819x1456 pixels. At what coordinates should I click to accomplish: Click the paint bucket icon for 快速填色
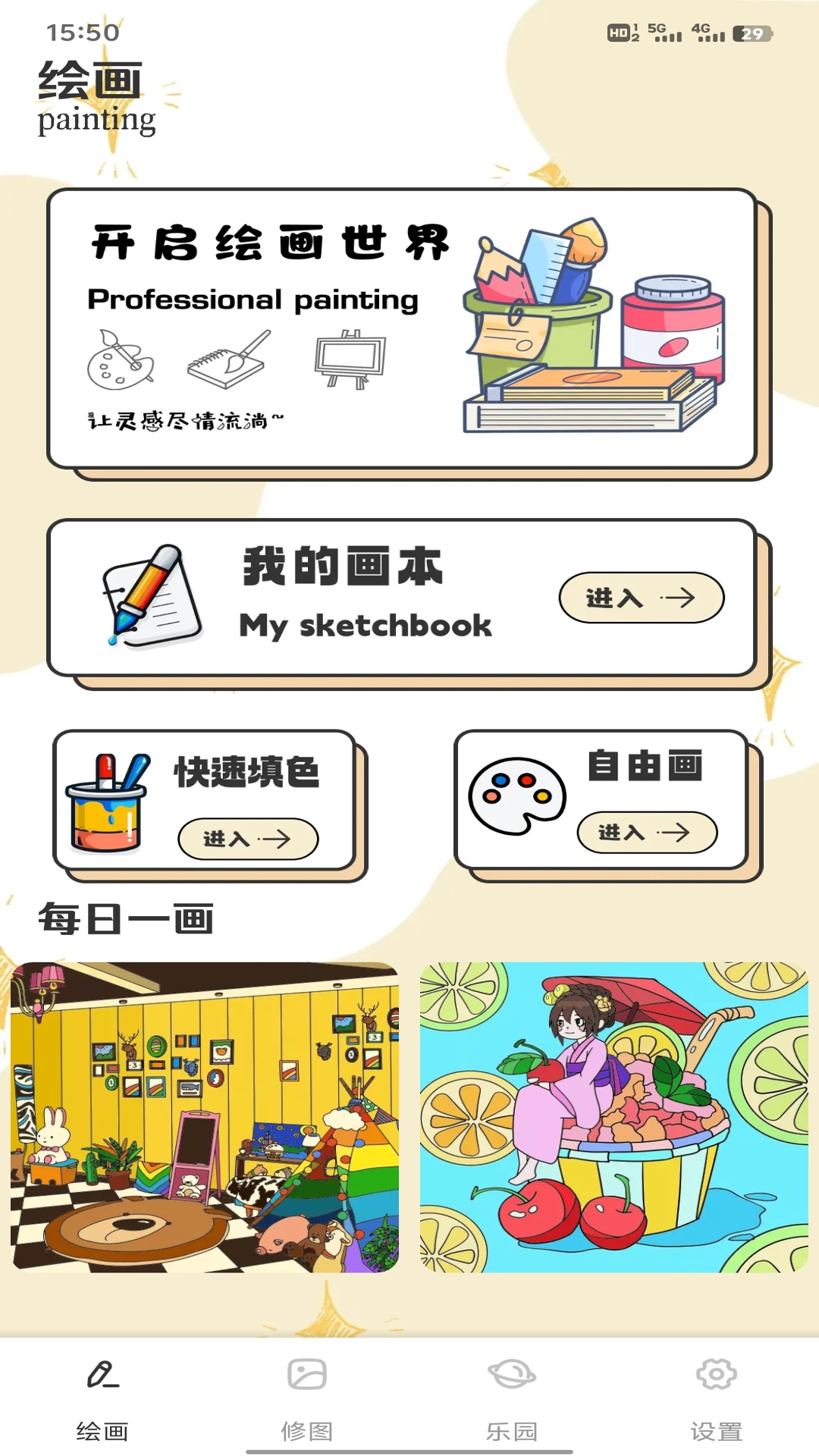point(107,800)
